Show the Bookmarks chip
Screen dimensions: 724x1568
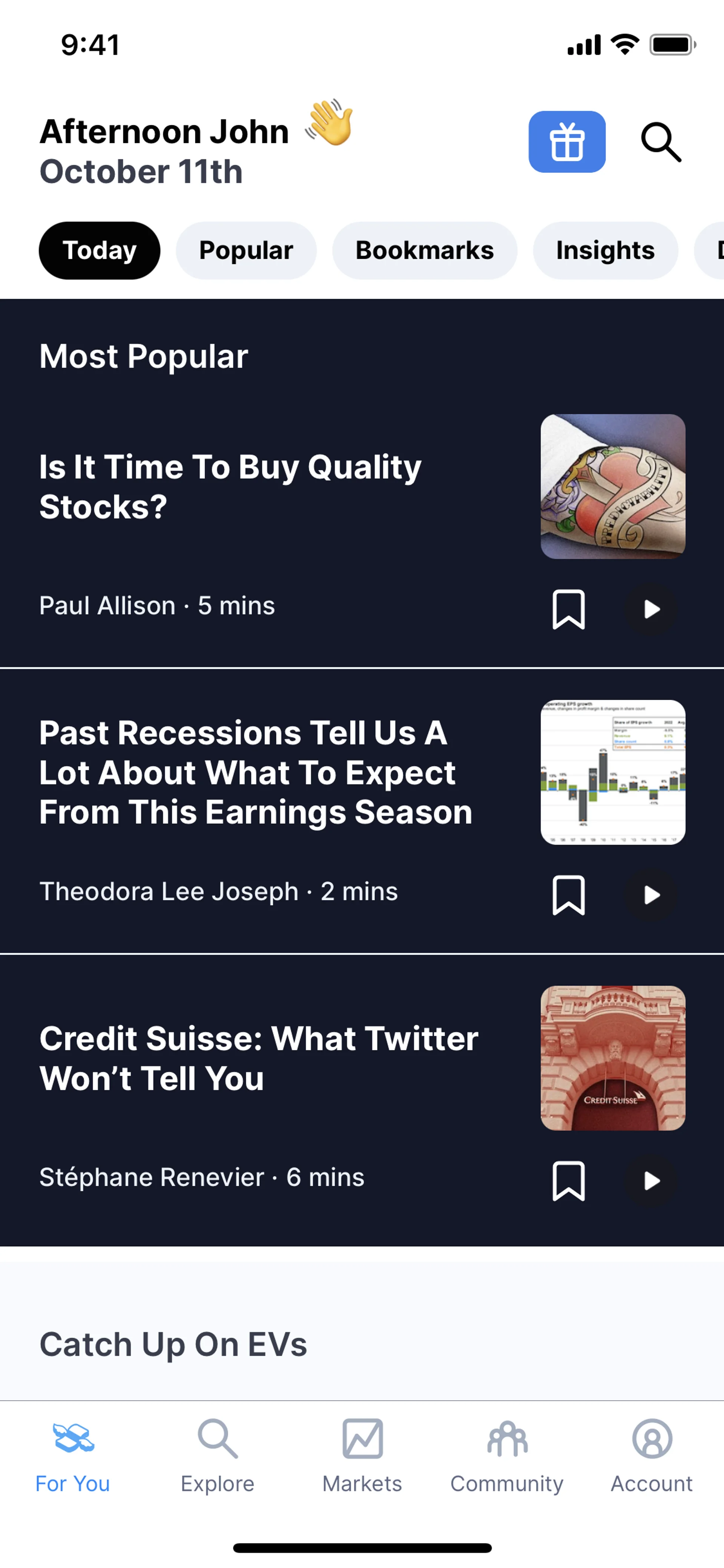coord(424,250)
